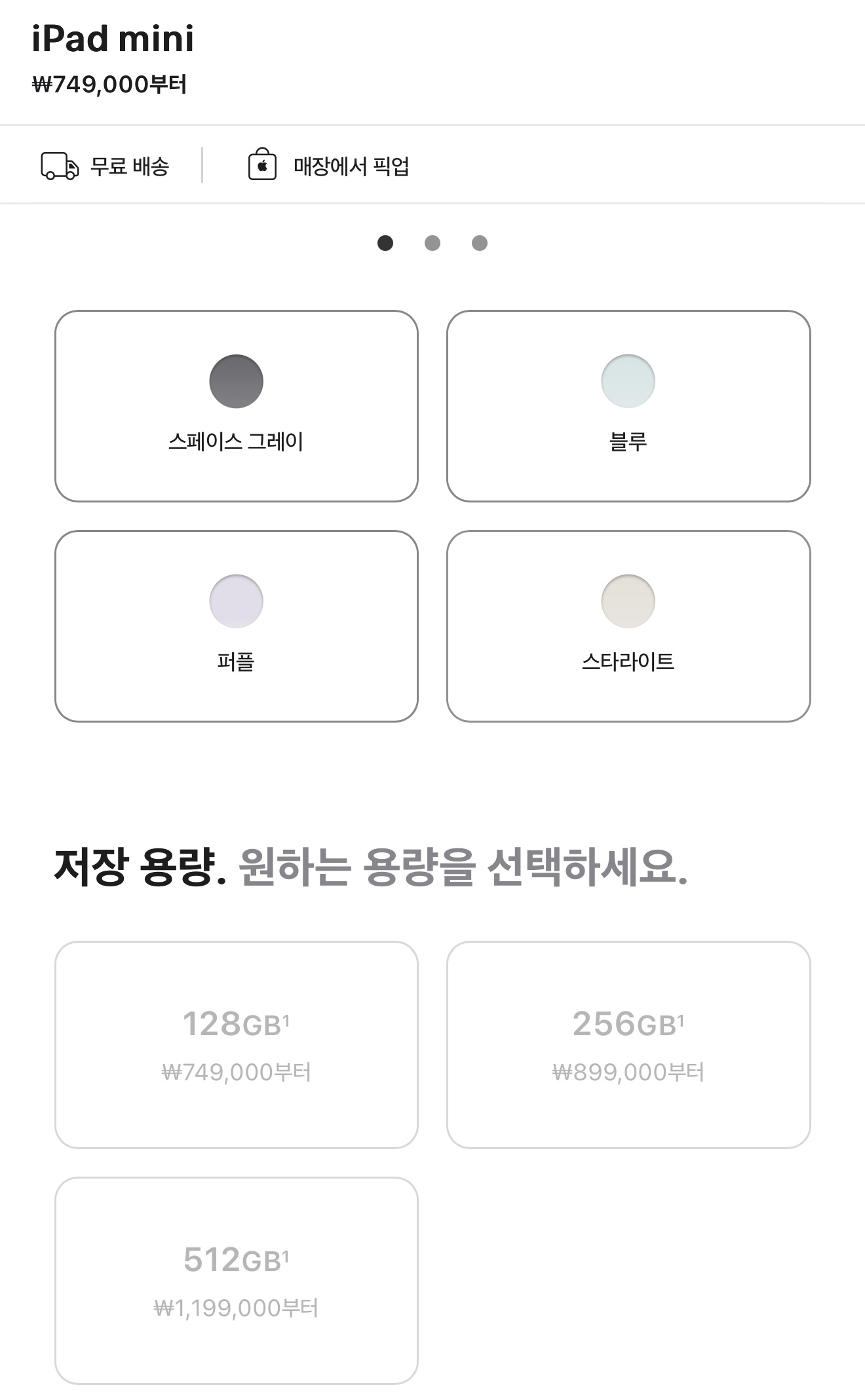Jump to the third gallery page dot

tap(480, 243)
